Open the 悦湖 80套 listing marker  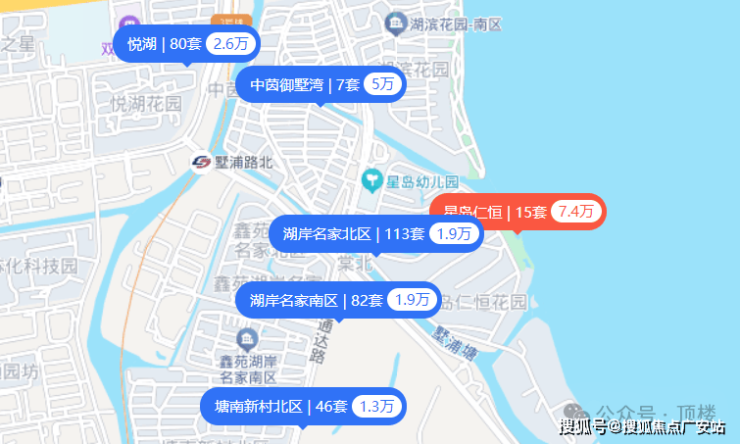click(x=187, y=44)
